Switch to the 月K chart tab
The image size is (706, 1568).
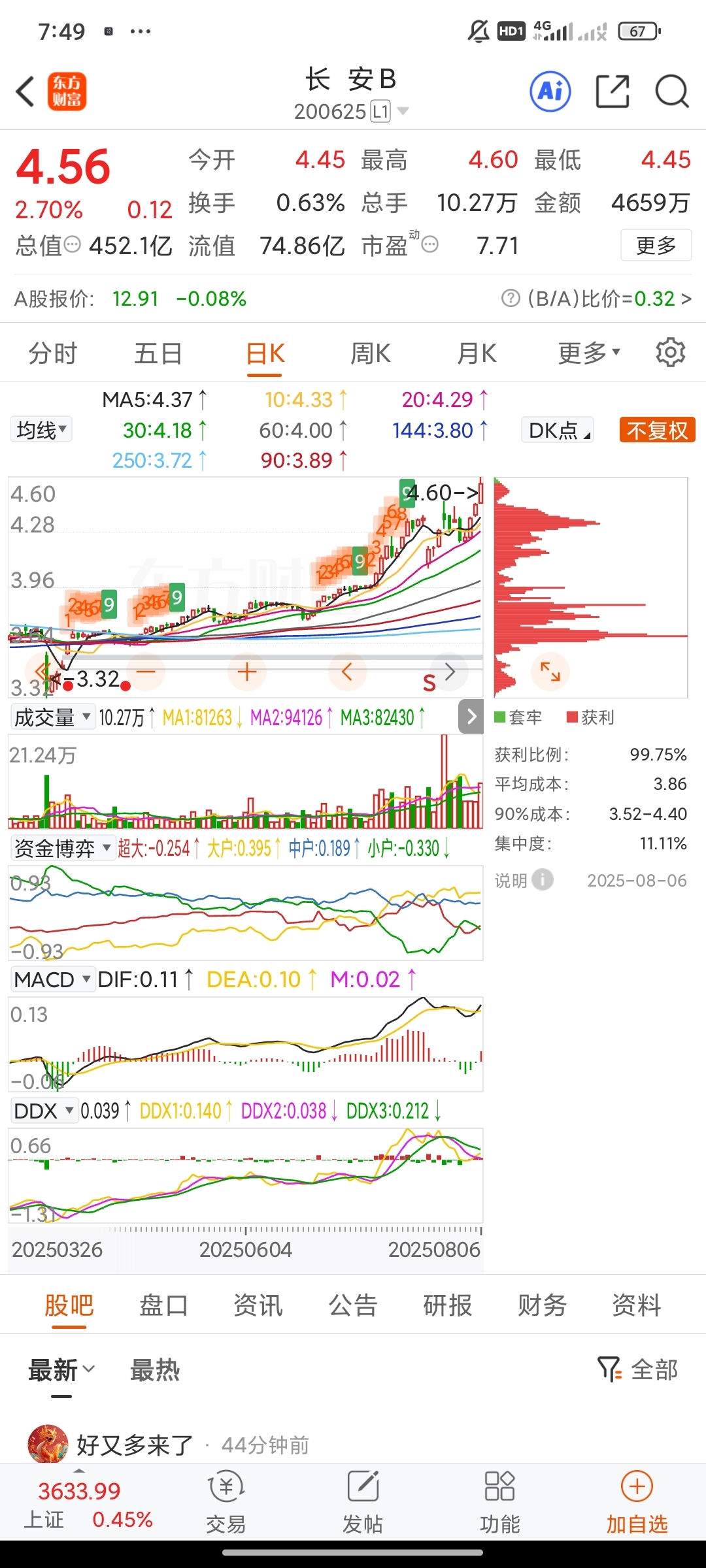[x=477, y=353]
